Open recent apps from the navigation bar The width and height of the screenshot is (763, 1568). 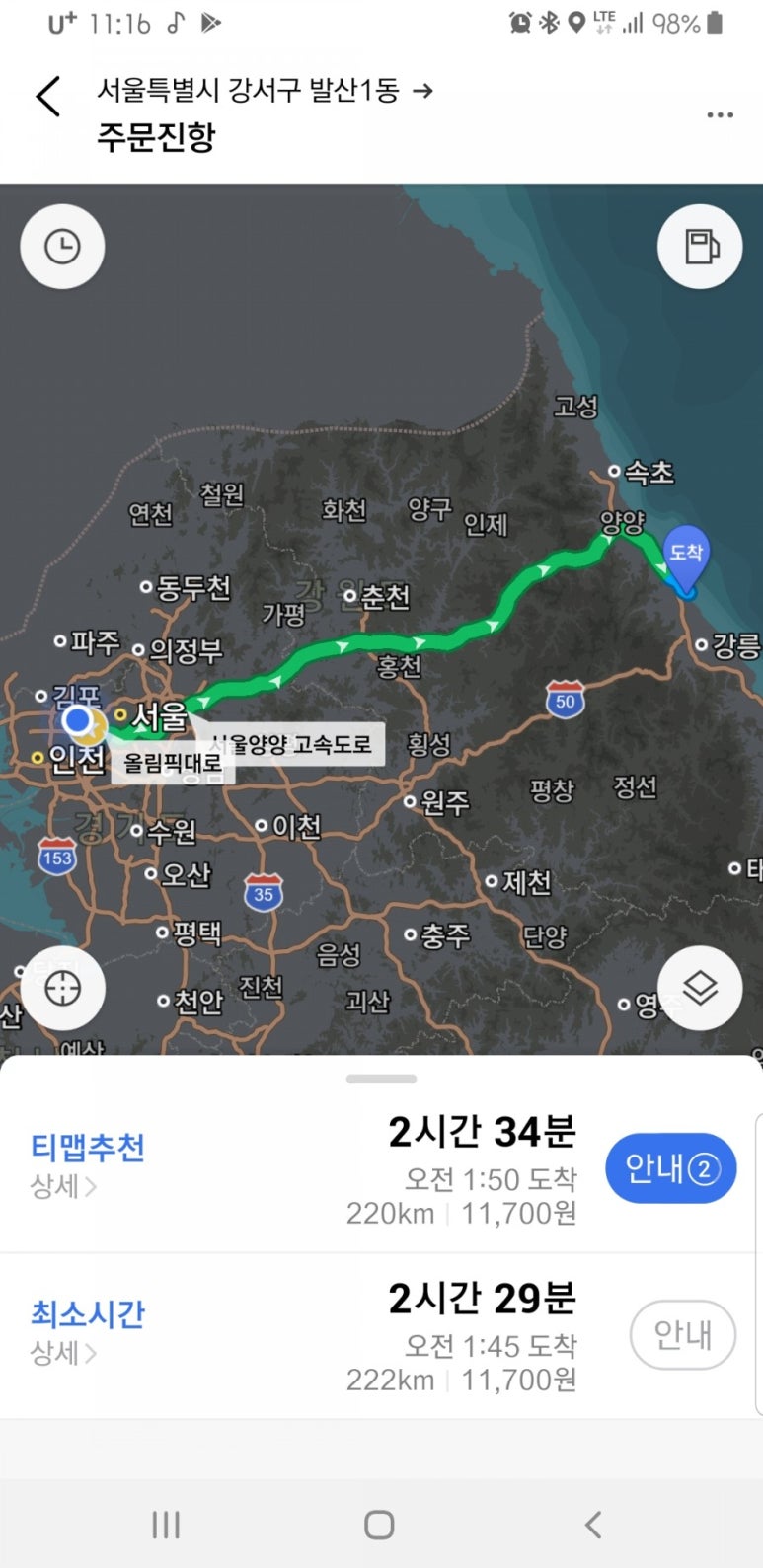coord(166,1525)
